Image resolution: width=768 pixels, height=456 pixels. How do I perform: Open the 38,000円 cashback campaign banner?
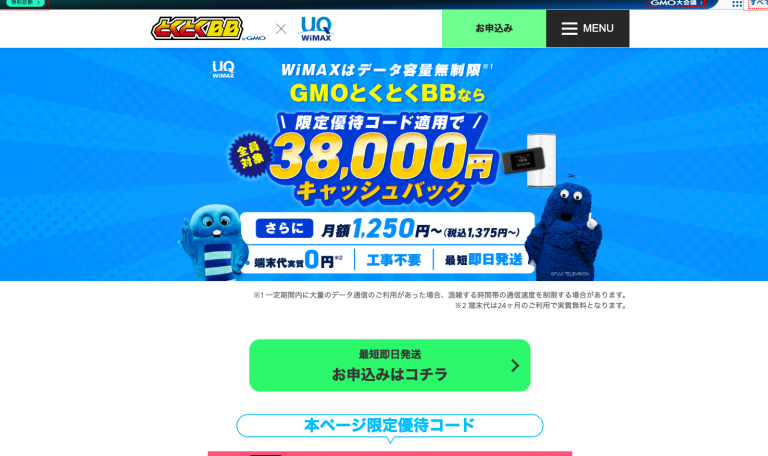tap(384, 165)
